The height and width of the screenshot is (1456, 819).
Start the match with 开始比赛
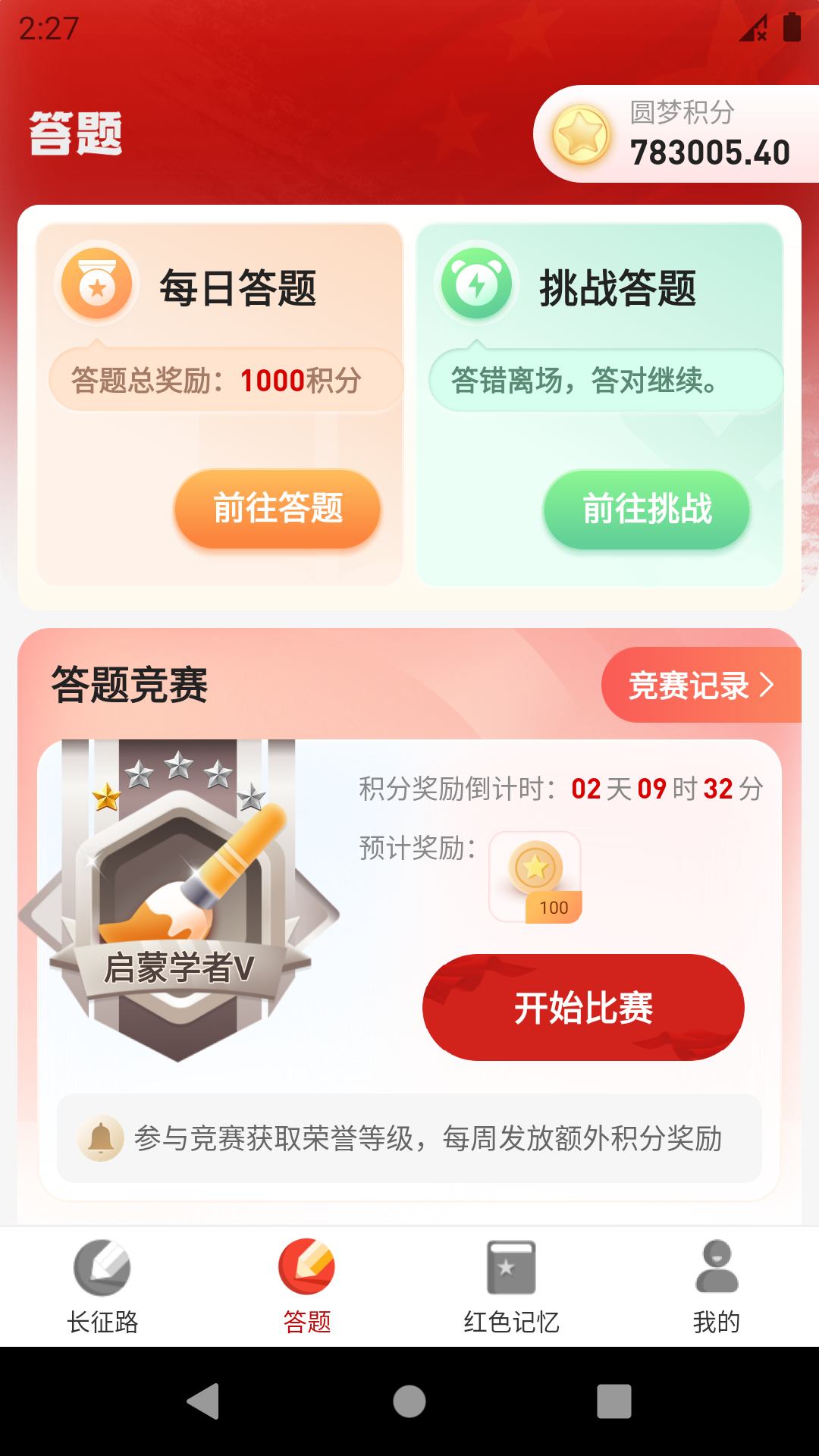(x=584, y=1007)
